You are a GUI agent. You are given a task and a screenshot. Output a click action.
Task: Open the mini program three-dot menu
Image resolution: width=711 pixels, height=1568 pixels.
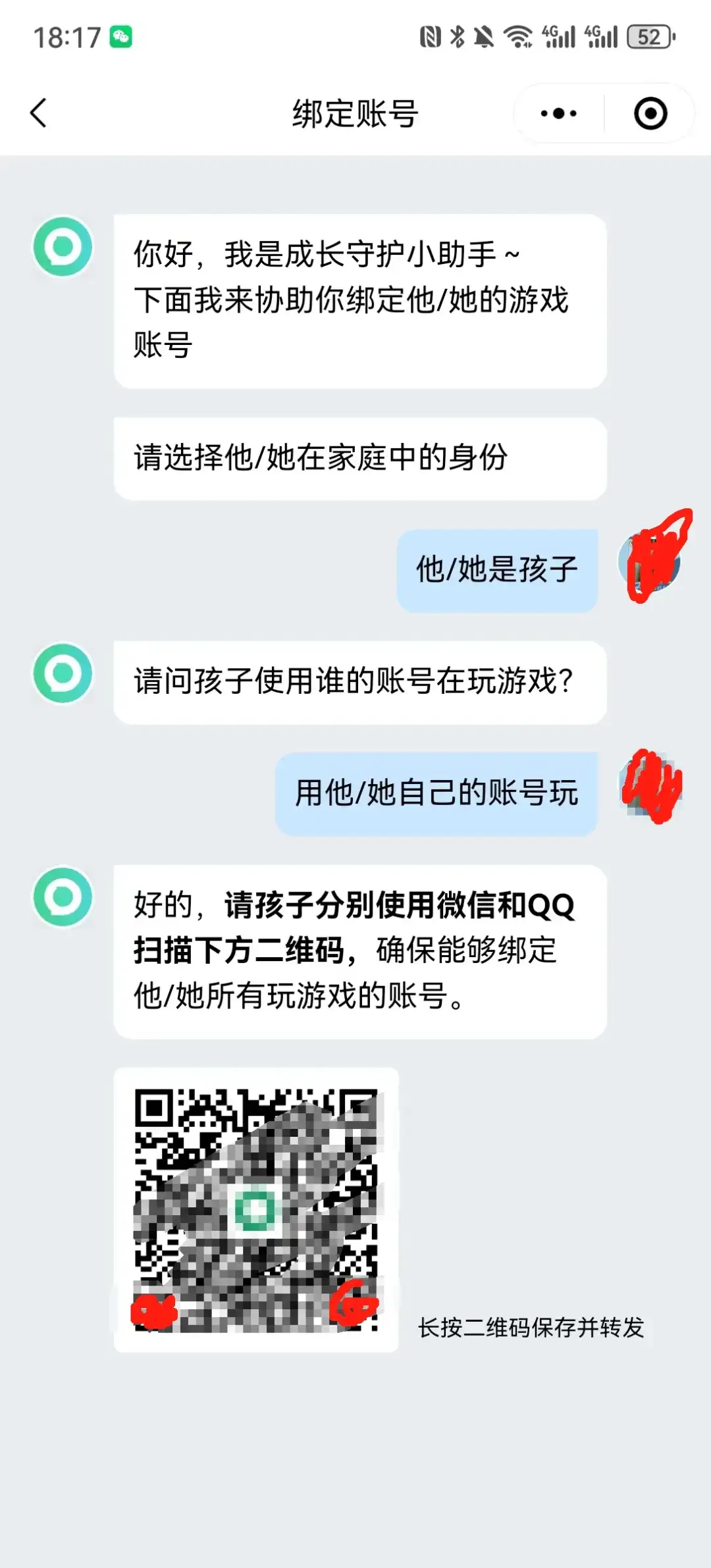558,114
